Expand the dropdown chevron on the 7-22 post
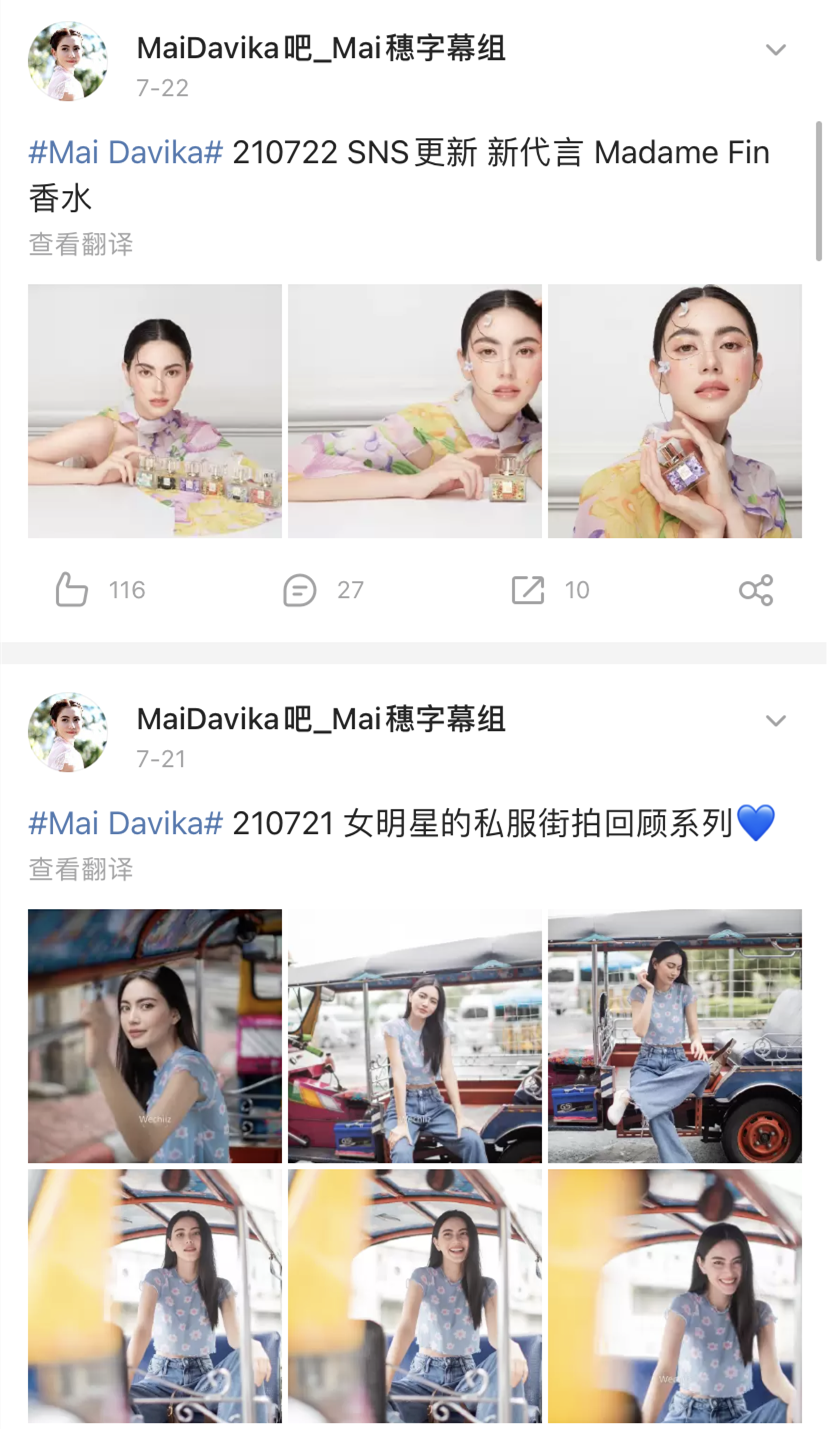This screenshot has width=827, height=1429. point(775,50)
